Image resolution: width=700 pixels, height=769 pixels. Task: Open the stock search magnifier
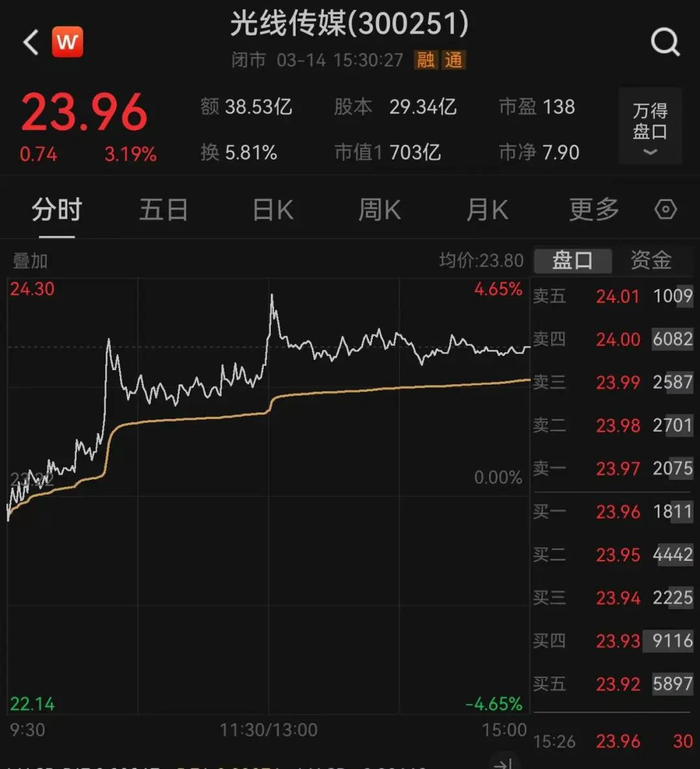coord(665,42)
